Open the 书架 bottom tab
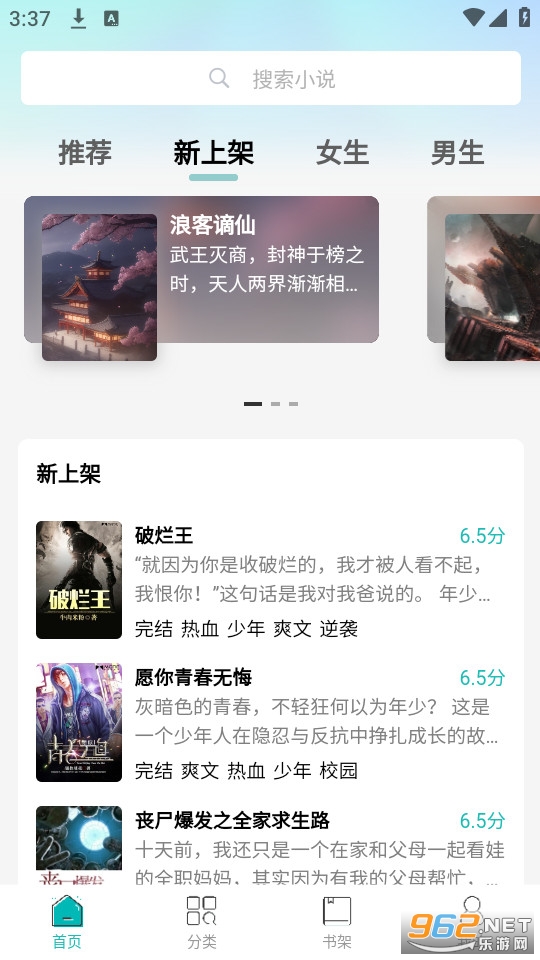540x960 pixels. click(337, 922)
